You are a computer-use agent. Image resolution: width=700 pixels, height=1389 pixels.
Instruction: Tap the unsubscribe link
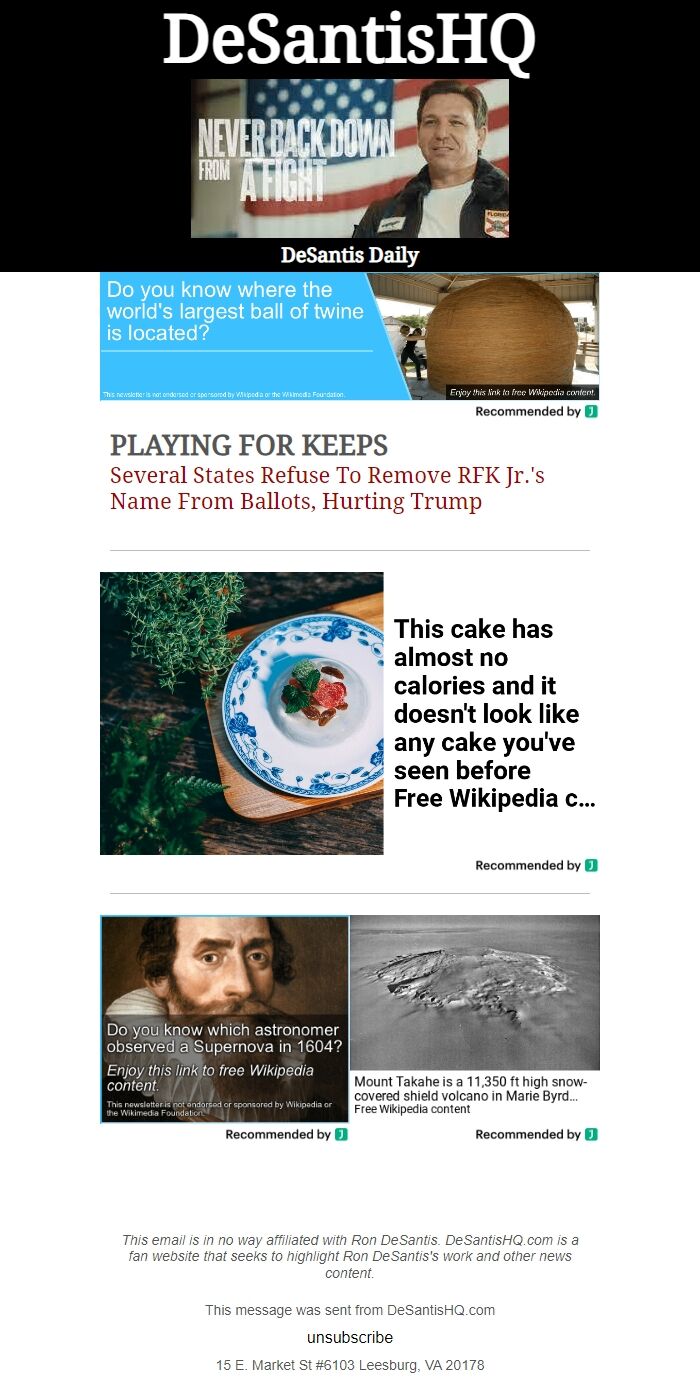pos(350,1337)
